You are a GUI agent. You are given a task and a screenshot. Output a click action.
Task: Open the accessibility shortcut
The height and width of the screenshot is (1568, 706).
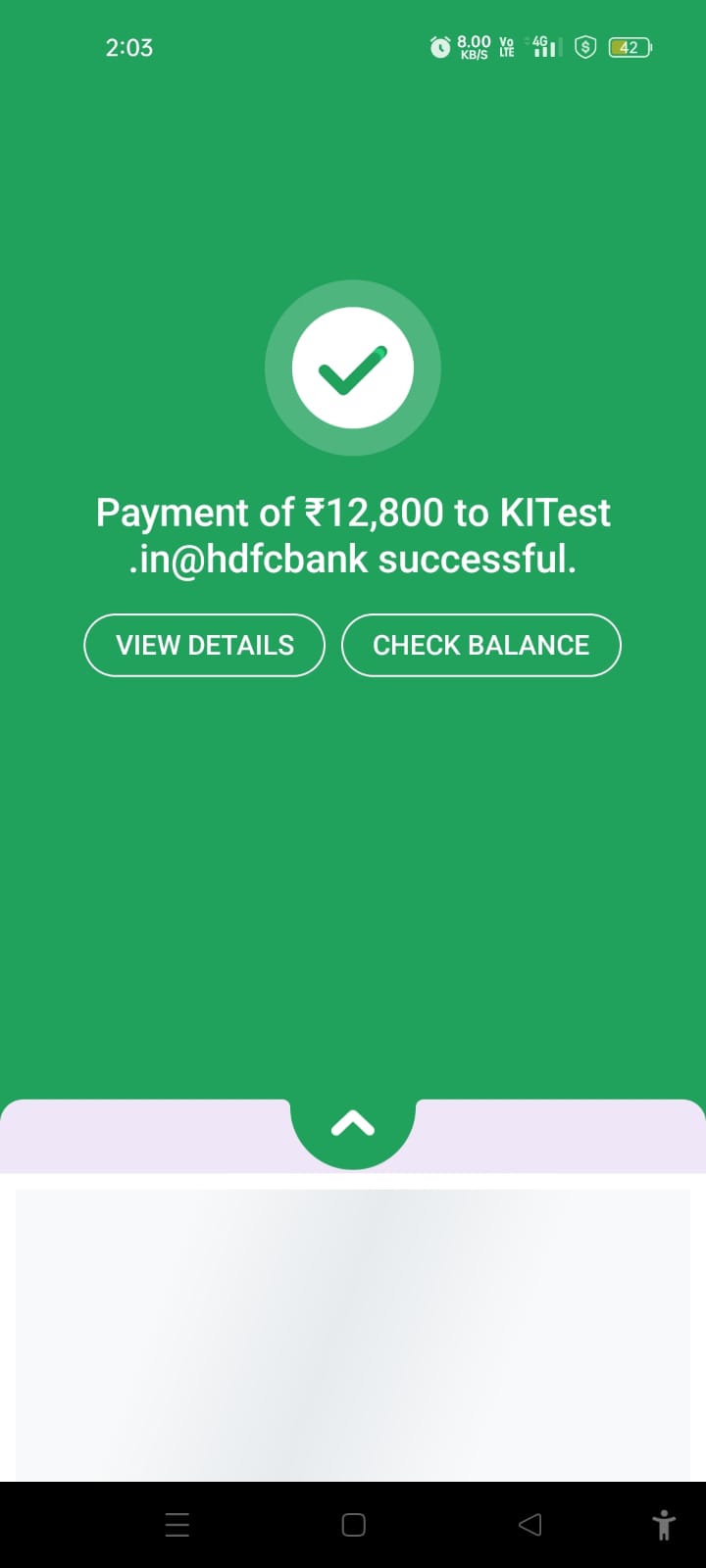coord(664,1524)
